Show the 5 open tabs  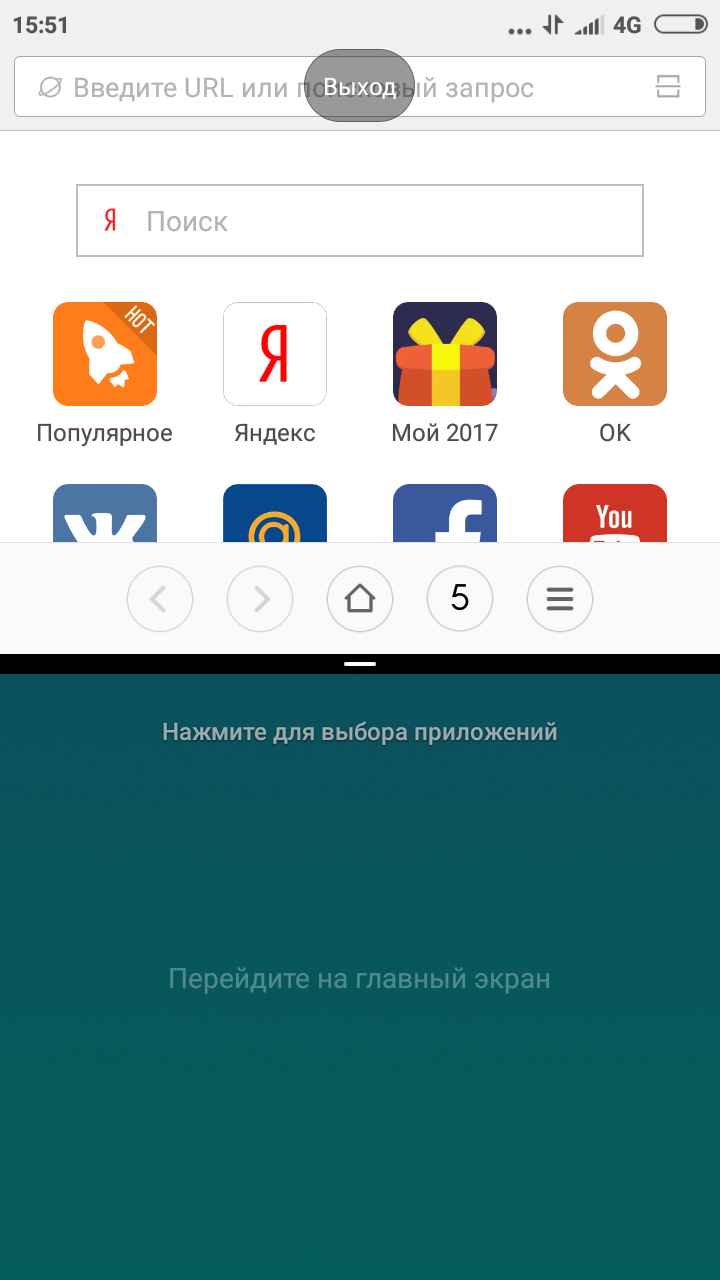tap(460, 599)
